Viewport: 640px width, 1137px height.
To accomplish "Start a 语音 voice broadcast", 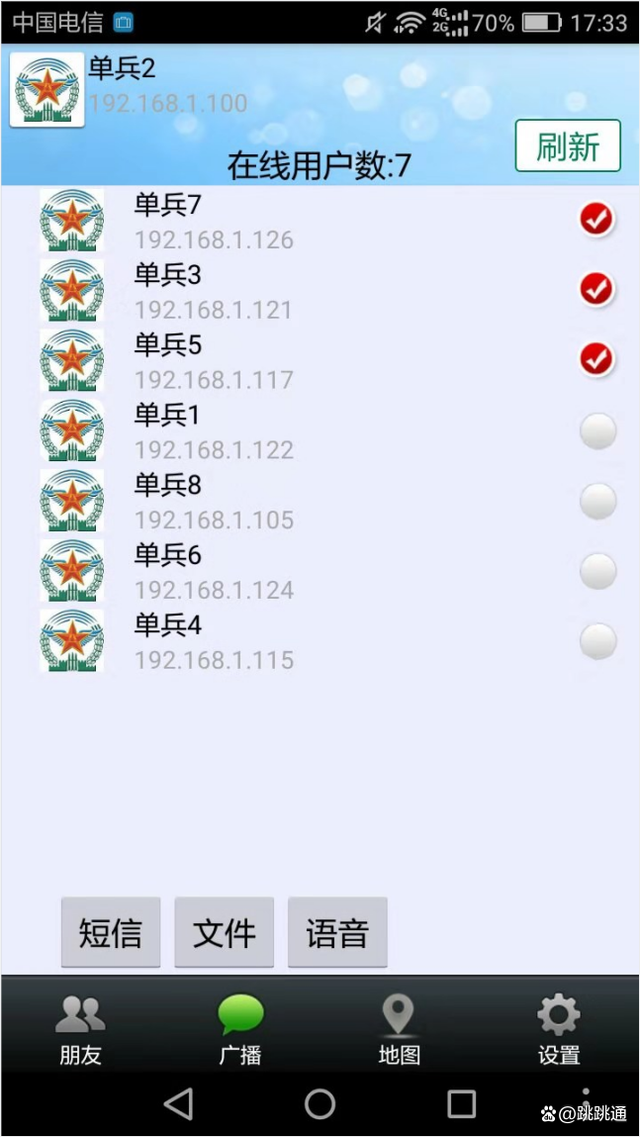I will (338, 932).
